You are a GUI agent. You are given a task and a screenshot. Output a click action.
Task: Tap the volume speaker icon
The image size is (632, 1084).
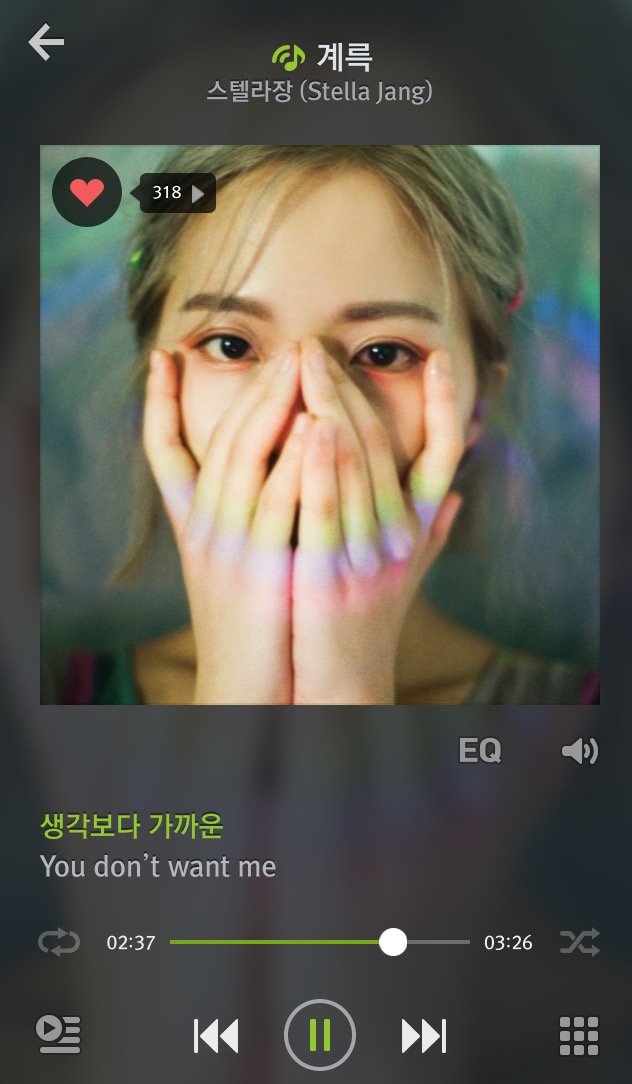(580, 751)
